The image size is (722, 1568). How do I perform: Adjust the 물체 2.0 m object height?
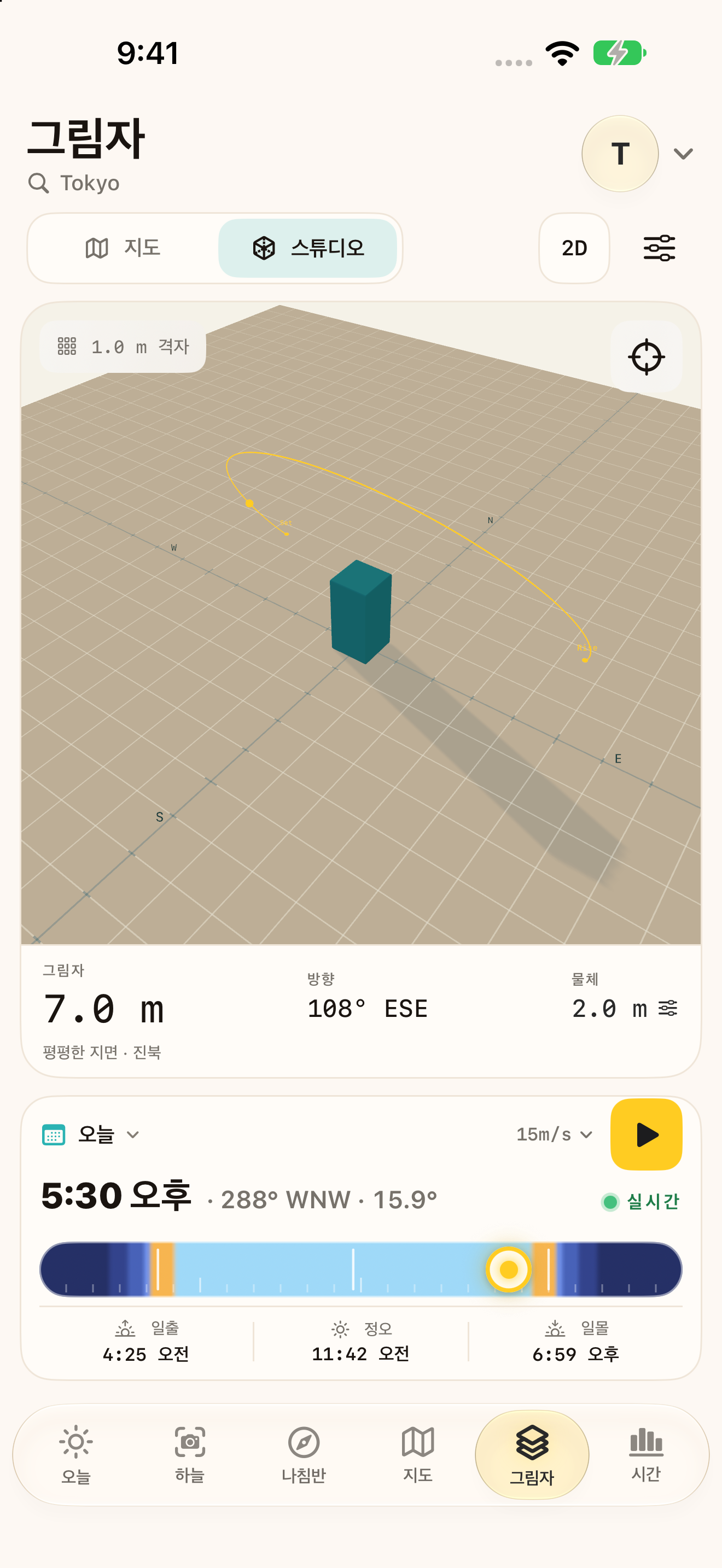625,1009
